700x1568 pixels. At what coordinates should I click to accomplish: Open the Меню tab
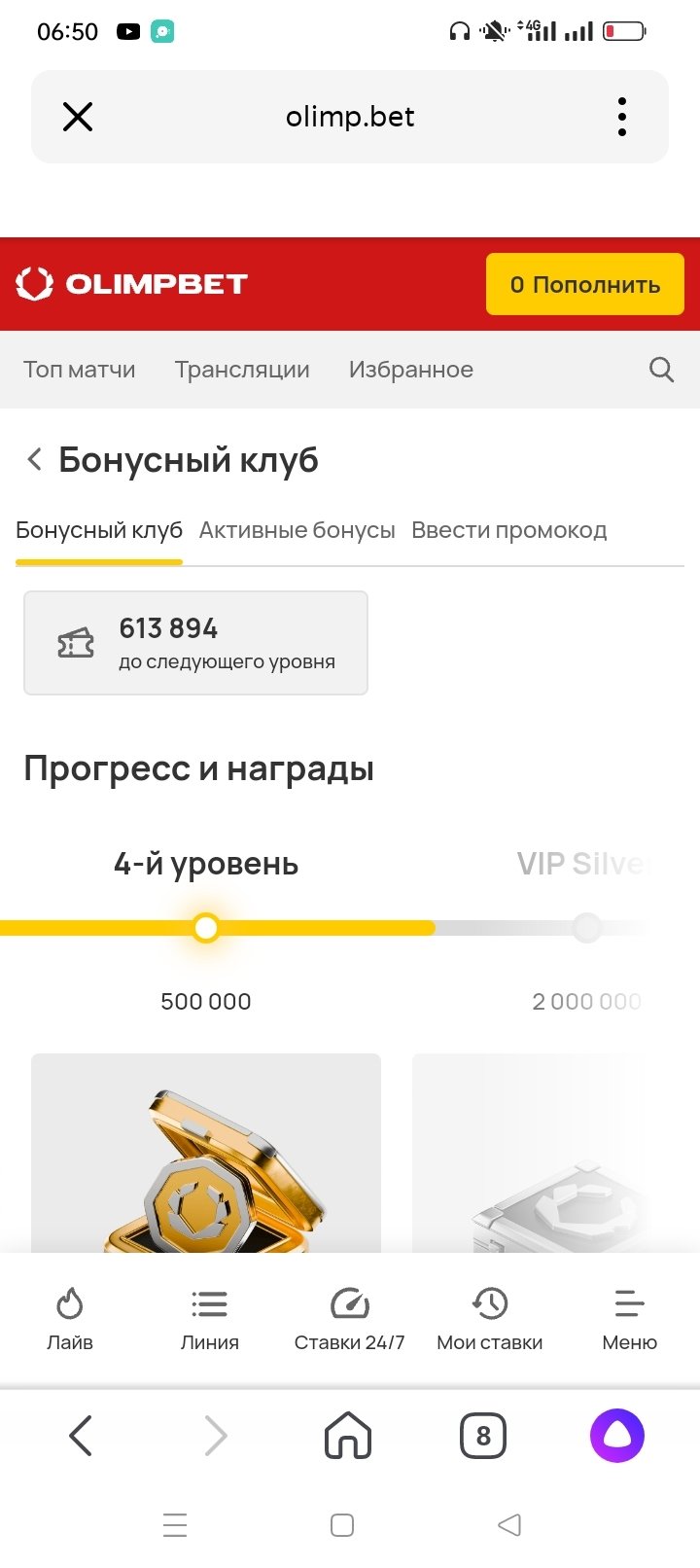pyautogui.click(x=629, y=1318)
